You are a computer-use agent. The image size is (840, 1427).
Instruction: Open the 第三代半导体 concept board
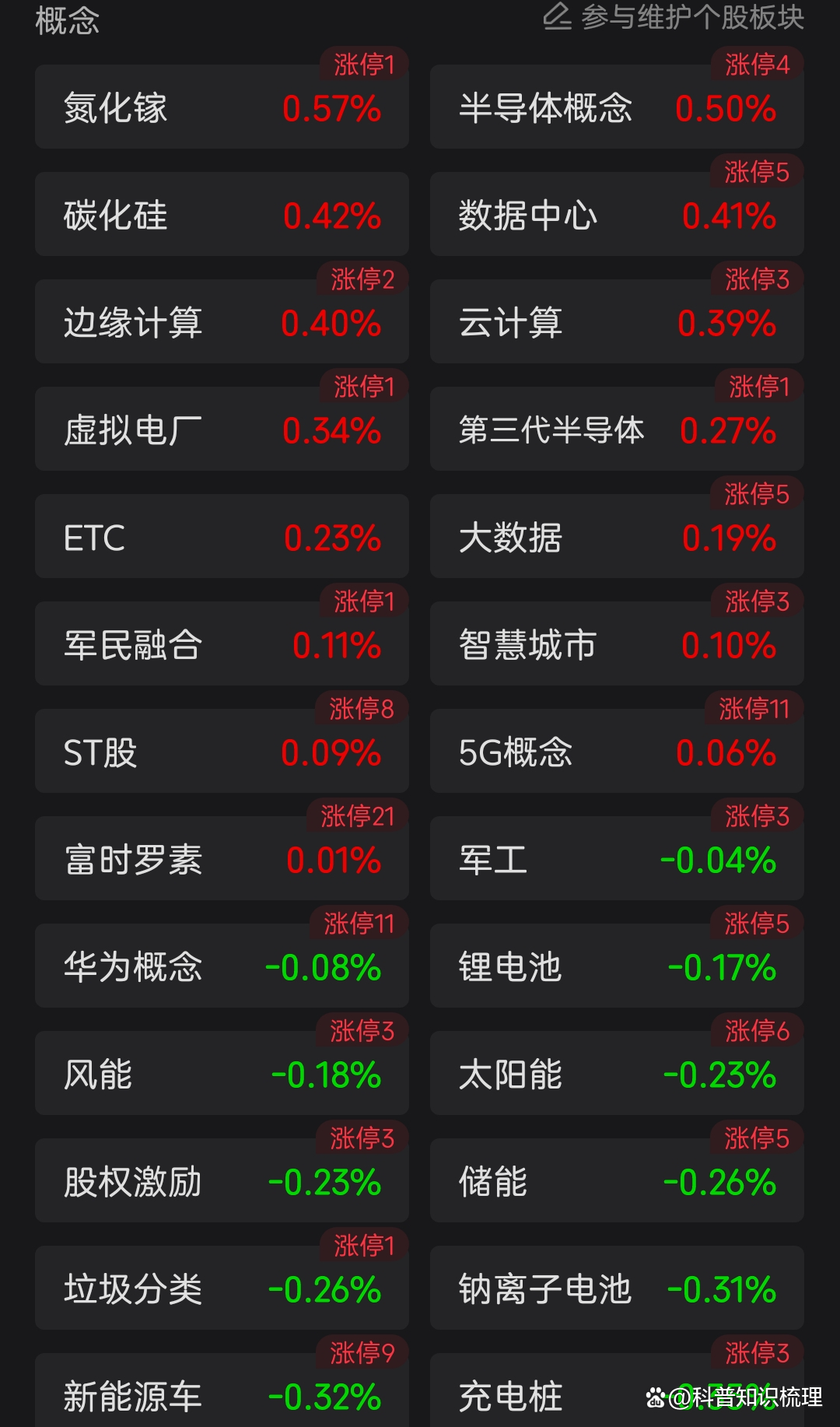(x=616, y=430)
